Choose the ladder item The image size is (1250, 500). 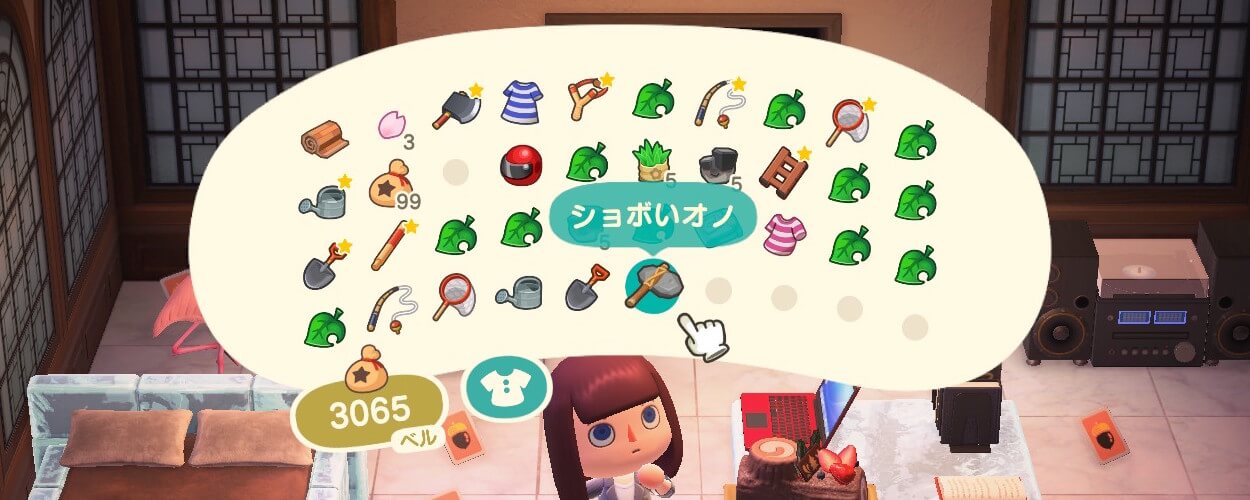(782, 172)
